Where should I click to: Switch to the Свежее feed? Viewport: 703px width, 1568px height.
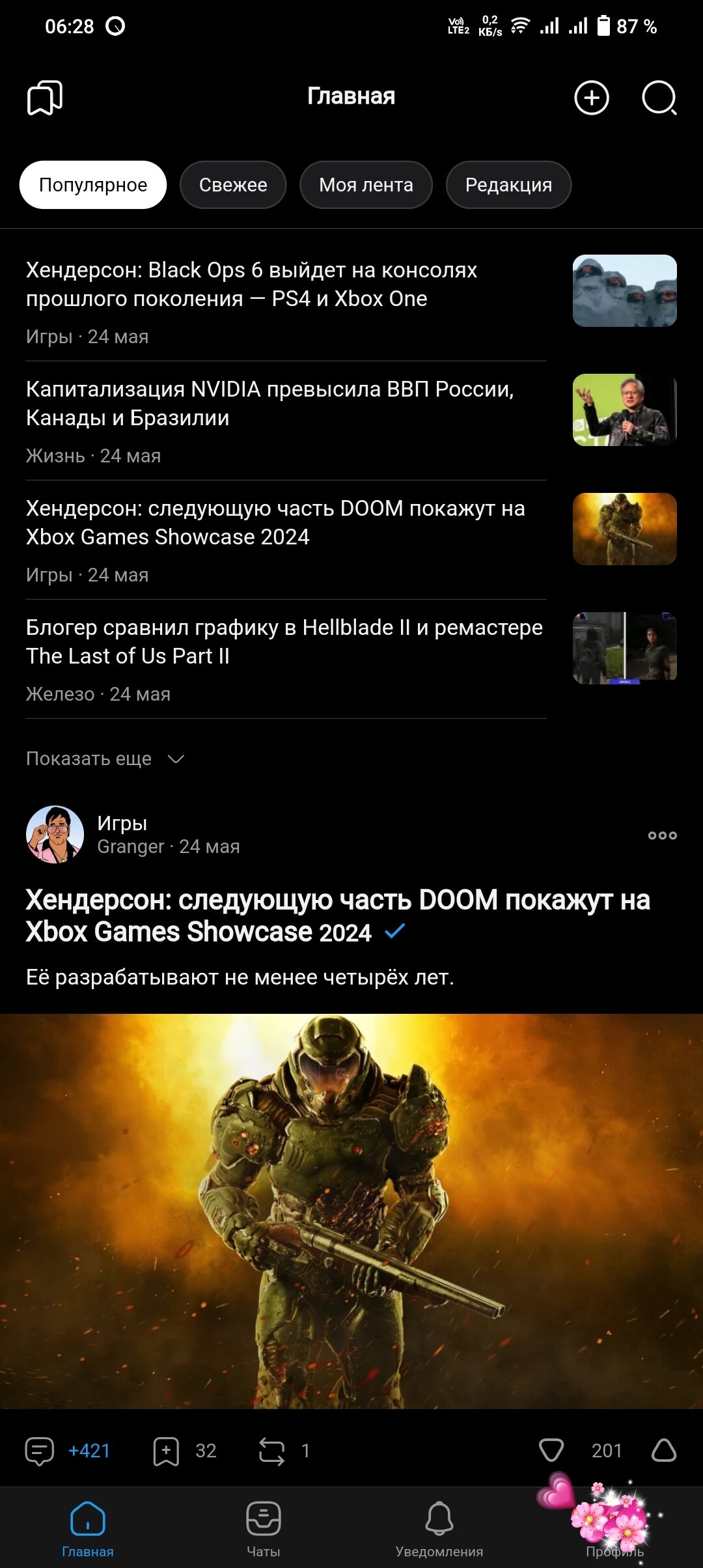233,185
